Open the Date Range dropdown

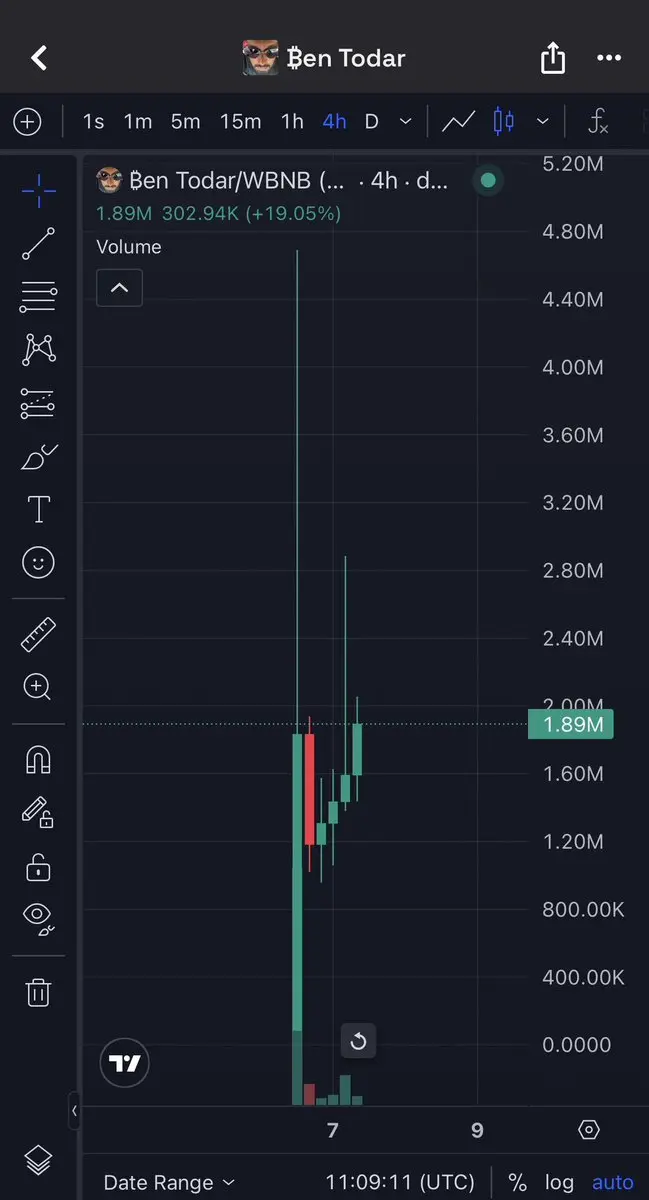tap(169, 1183)
